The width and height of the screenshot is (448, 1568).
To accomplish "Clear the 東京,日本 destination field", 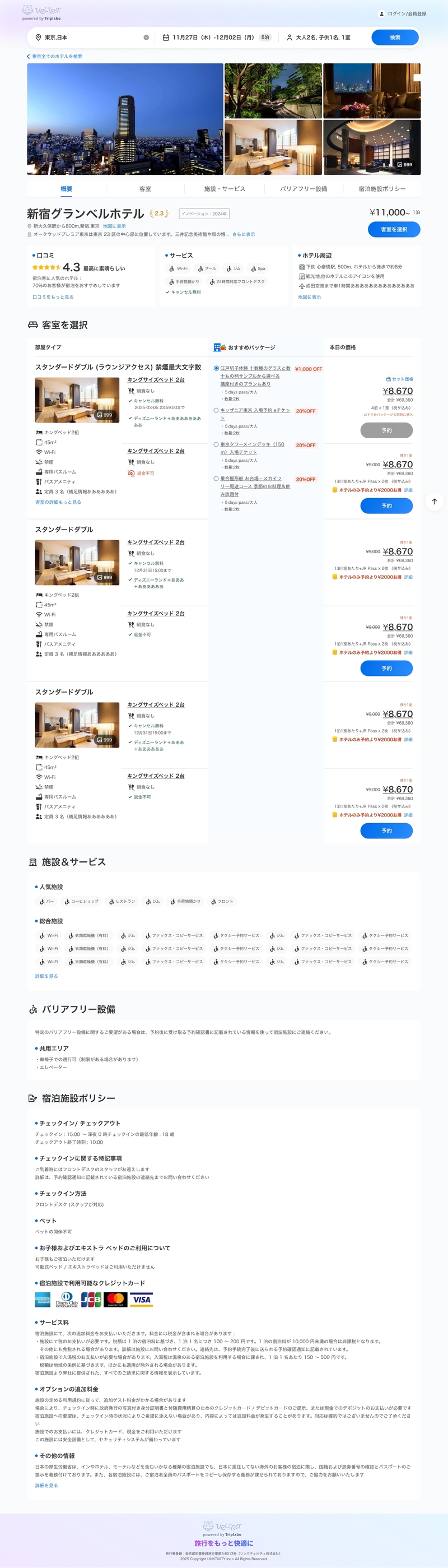I will point(146,37).
